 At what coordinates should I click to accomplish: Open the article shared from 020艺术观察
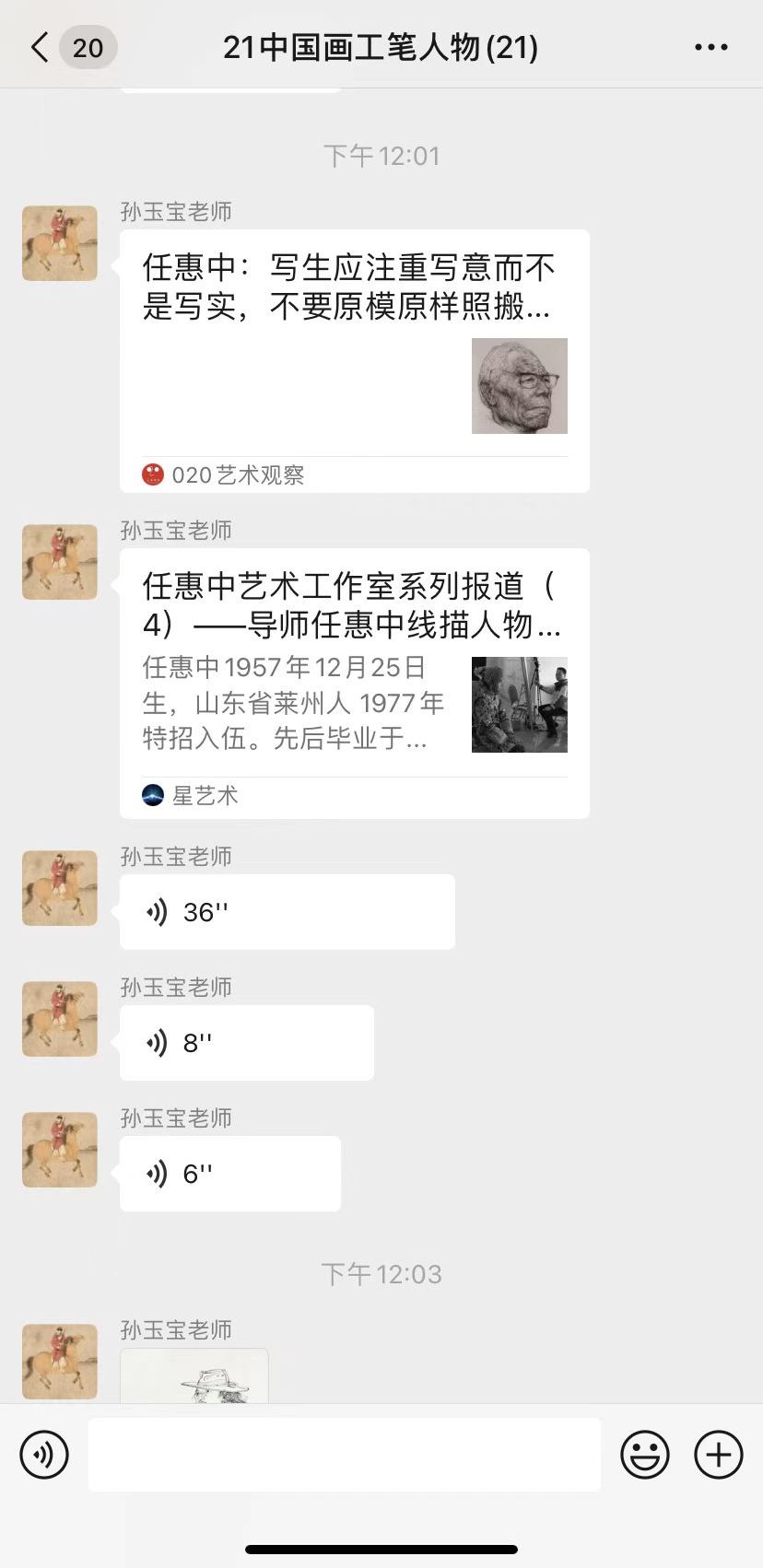pos(354,361)
